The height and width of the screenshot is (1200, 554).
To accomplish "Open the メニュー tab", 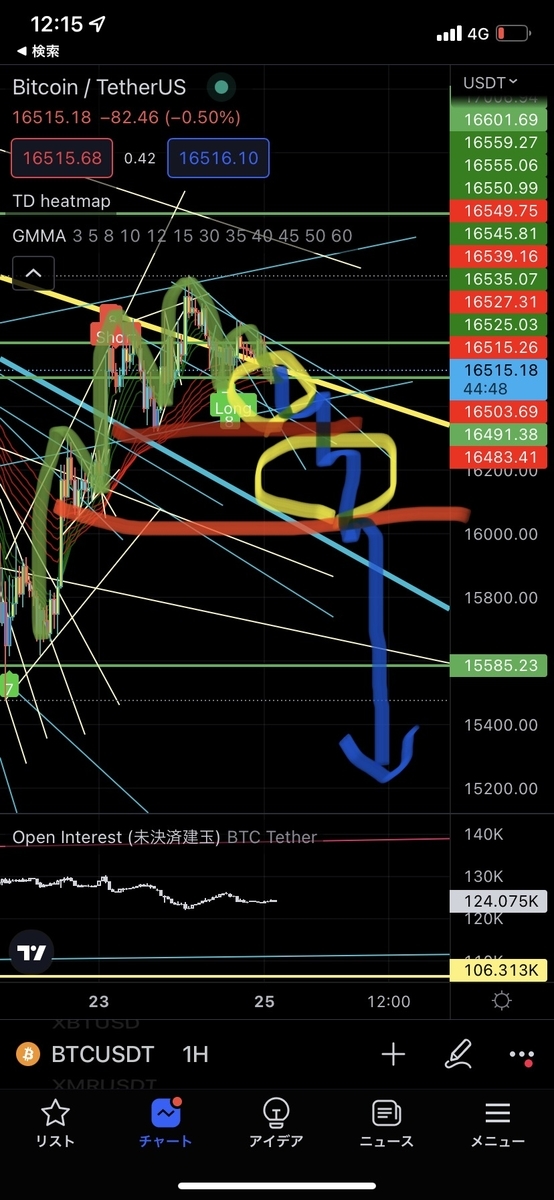I will (x=497, y=1123).
